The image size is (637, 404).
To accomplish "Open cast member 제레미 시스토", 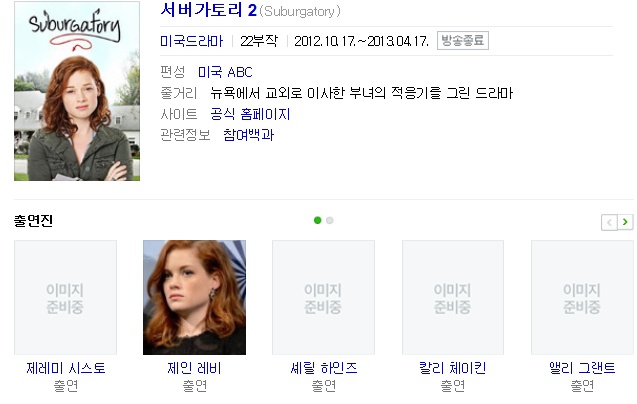I will coord(65,368).
